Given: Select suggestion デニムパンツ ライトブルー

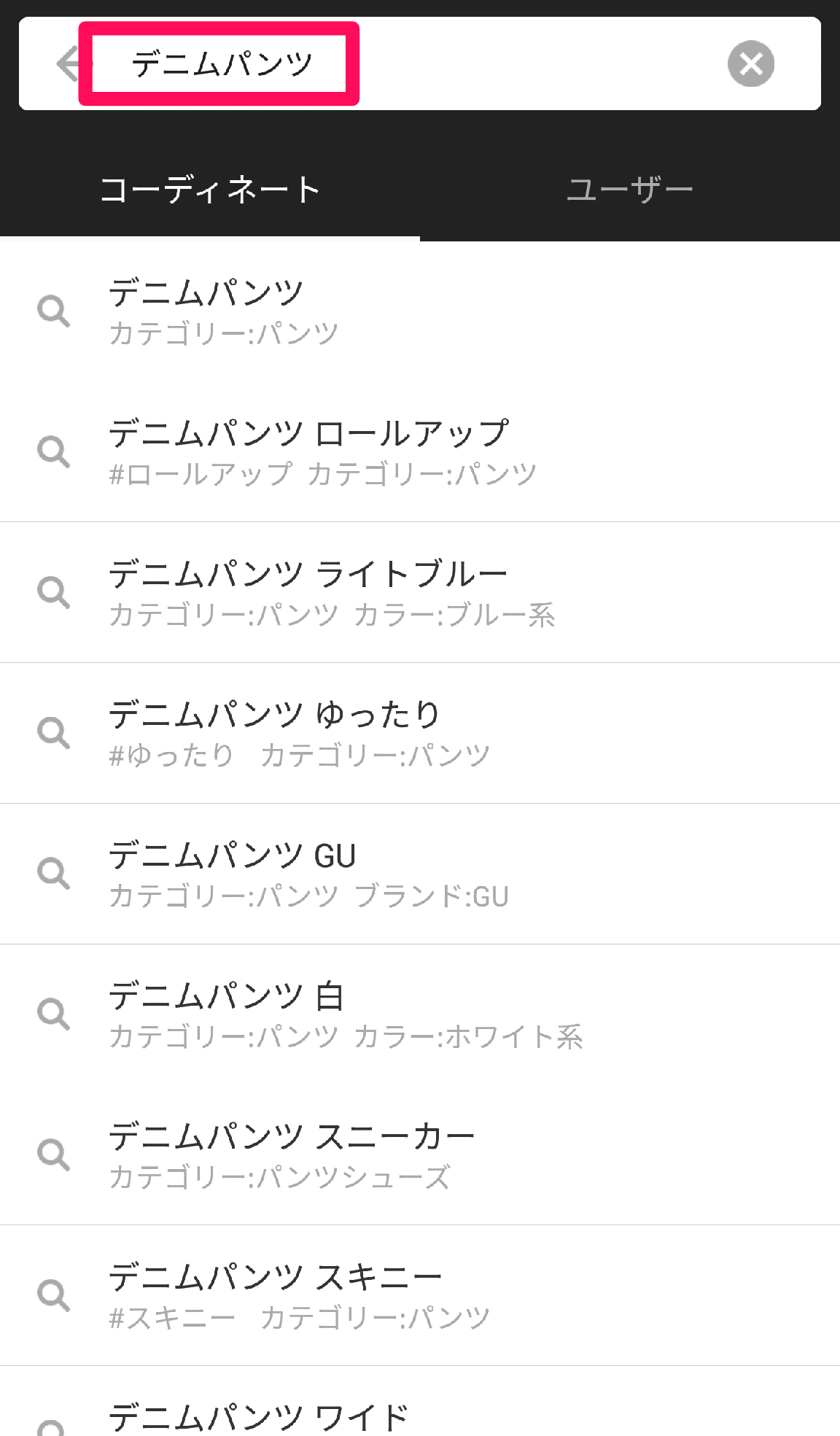Looking at the screenshot, I should (x=420, y=592).
